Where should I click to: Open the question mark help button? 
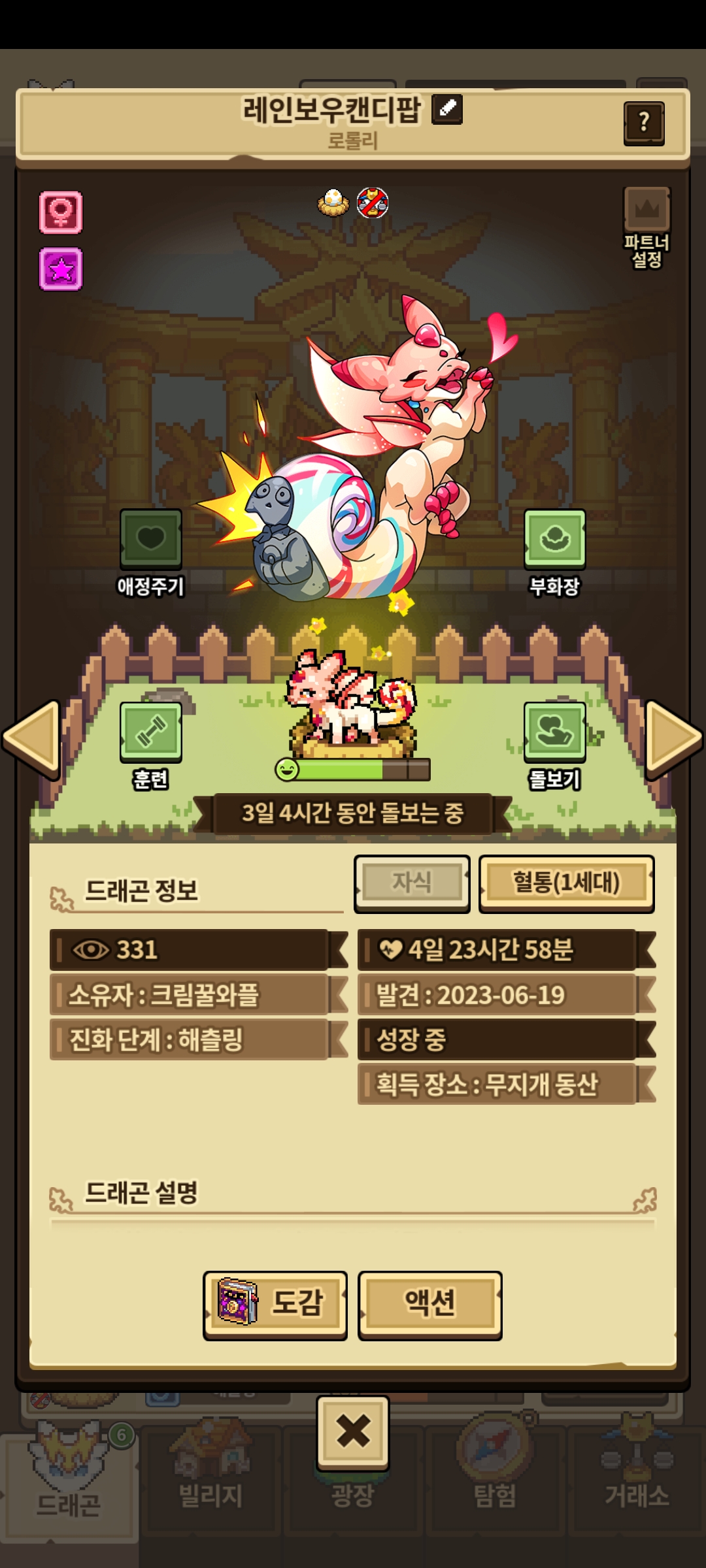(x=644, y=123)
